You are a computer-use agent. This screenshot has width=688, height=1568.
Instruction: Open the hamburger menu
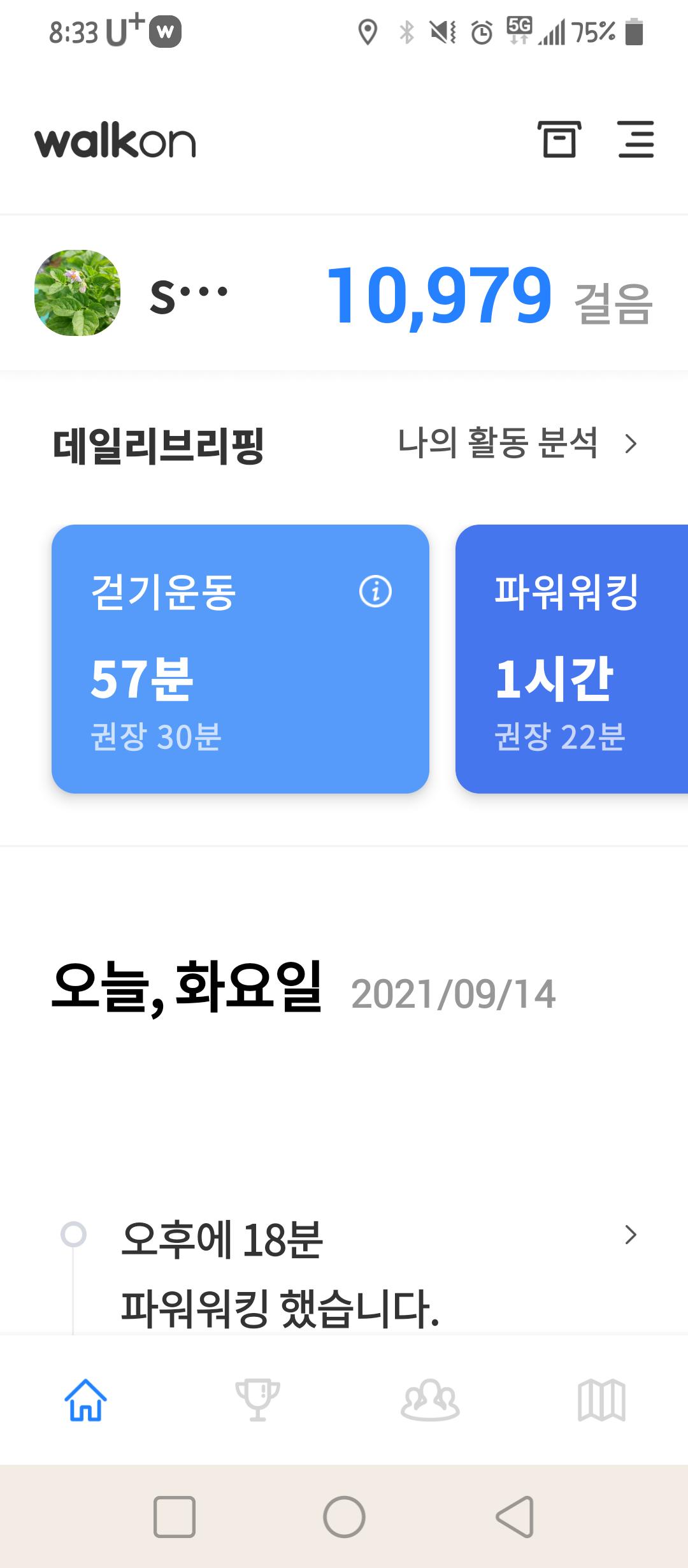click(636, 139)
